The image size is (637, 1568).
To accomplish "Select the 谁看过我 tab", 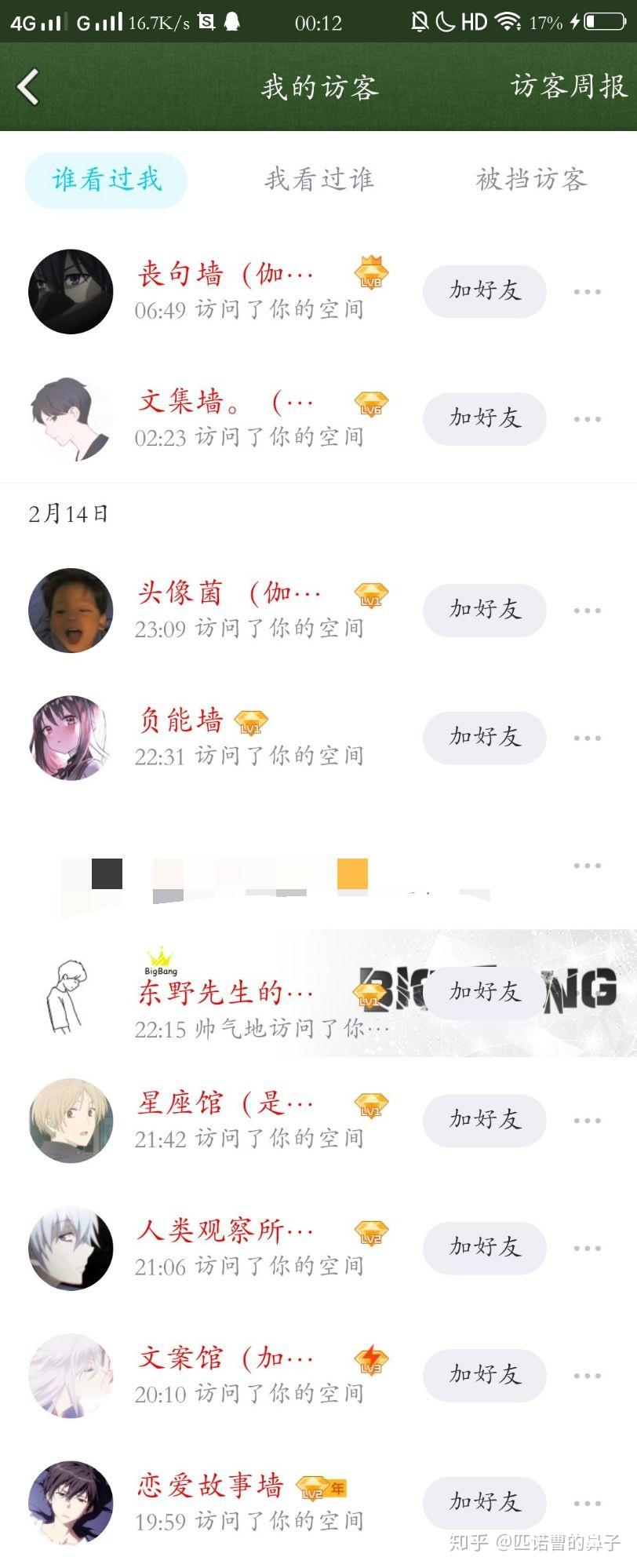I will 106,180.
